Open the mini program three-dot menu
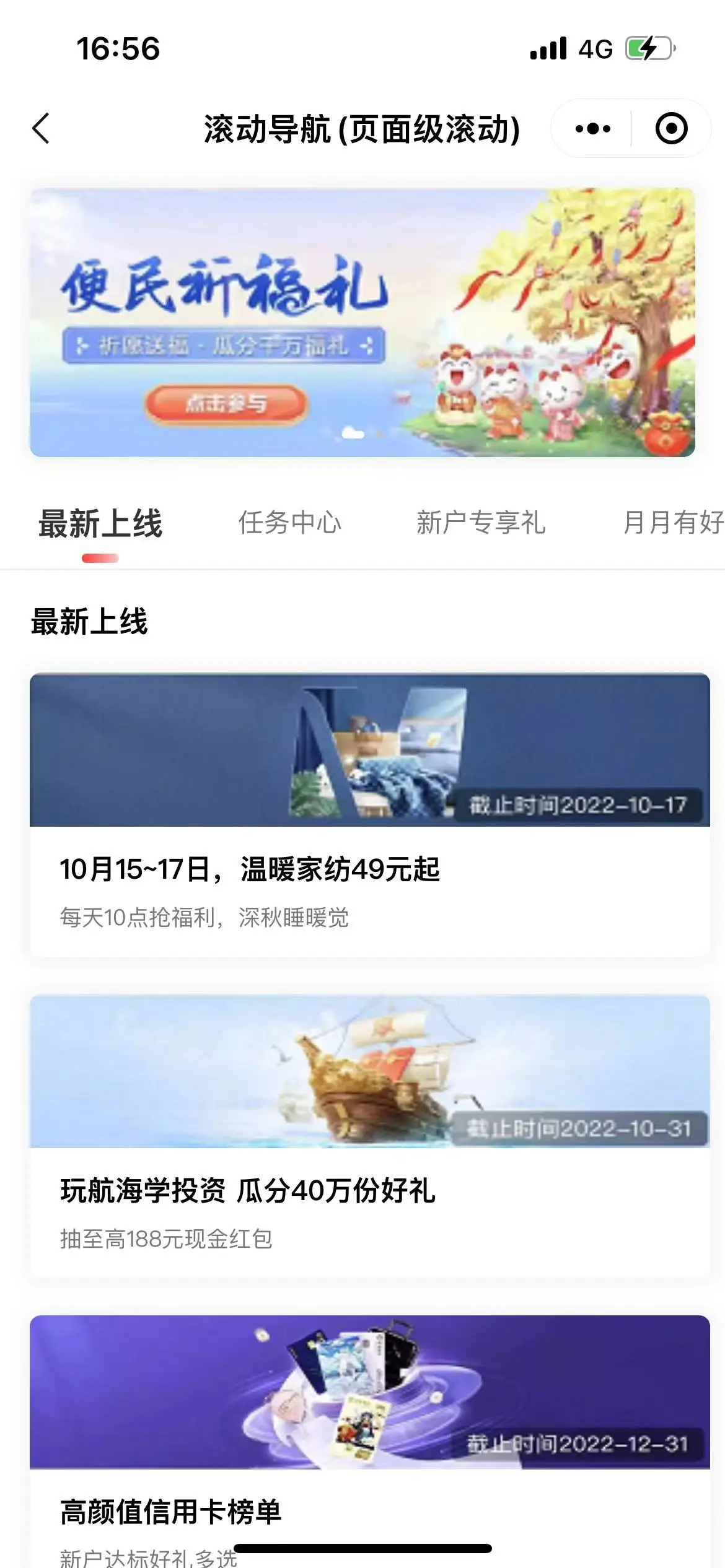 pos(592,129)
